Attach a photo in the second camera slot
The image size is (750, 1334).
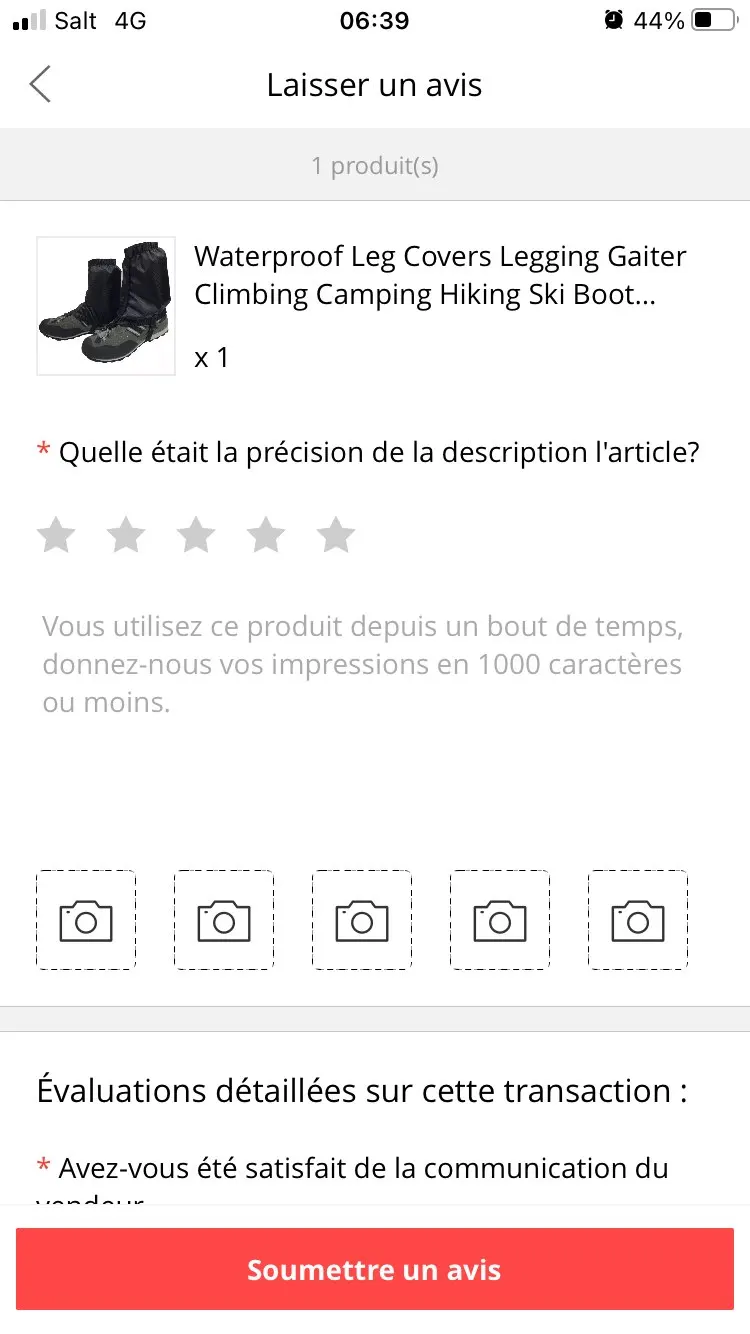tap(224, 920)
